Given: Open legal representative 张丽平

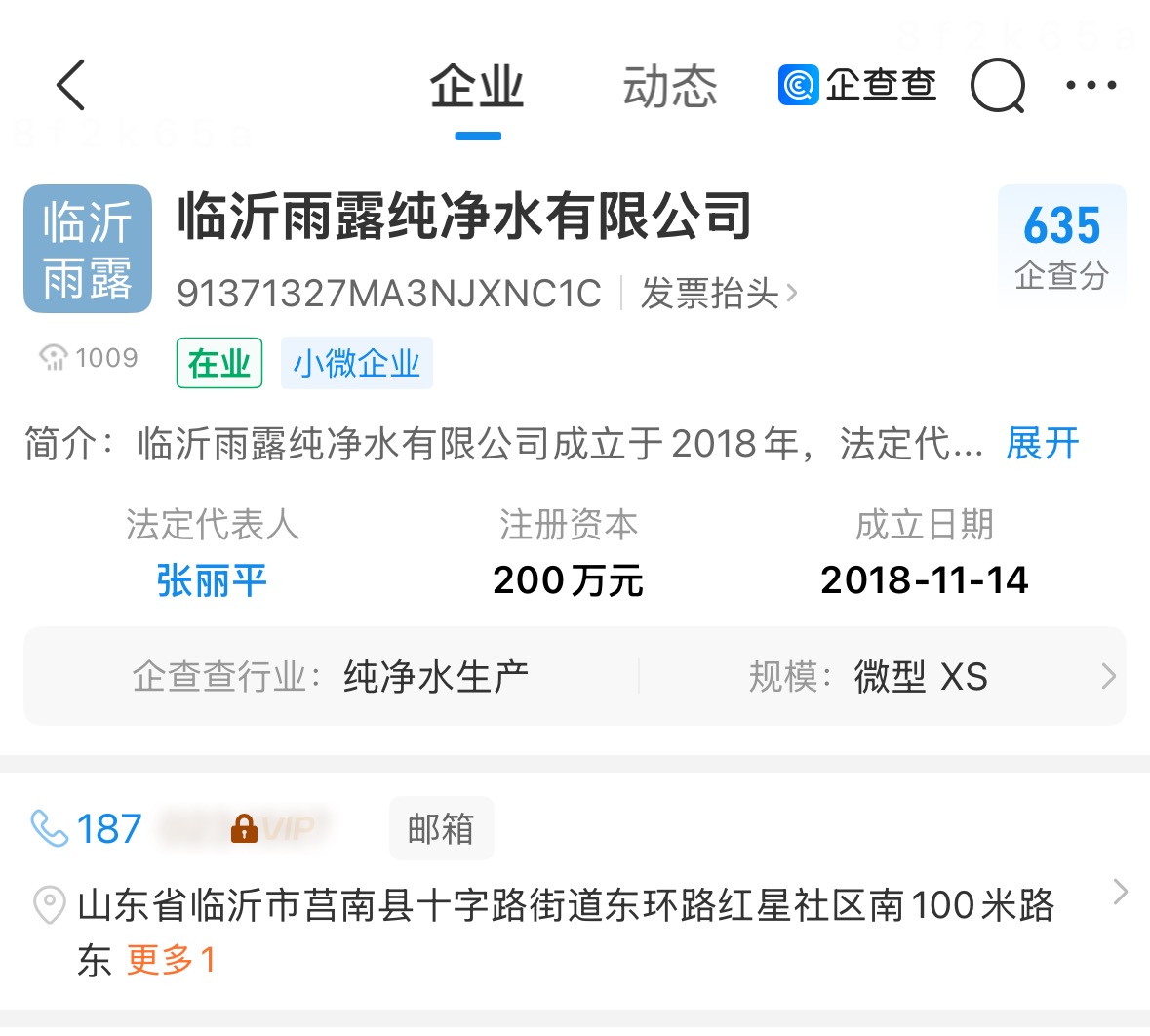Looking at the screenshot, I should click(x=212, y=580).
